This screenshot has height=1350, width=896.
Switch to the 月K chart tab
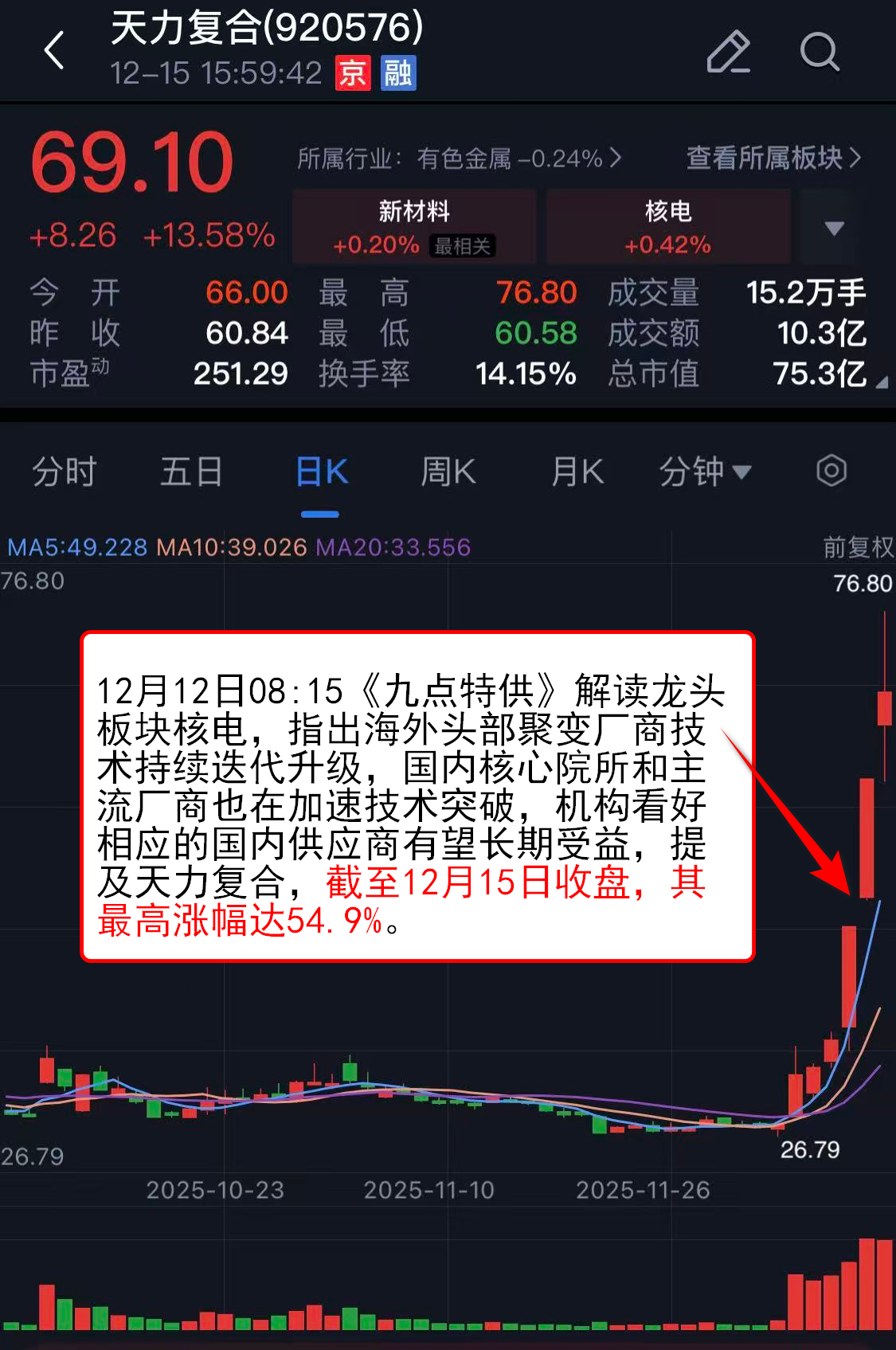(x=577, y=472)
